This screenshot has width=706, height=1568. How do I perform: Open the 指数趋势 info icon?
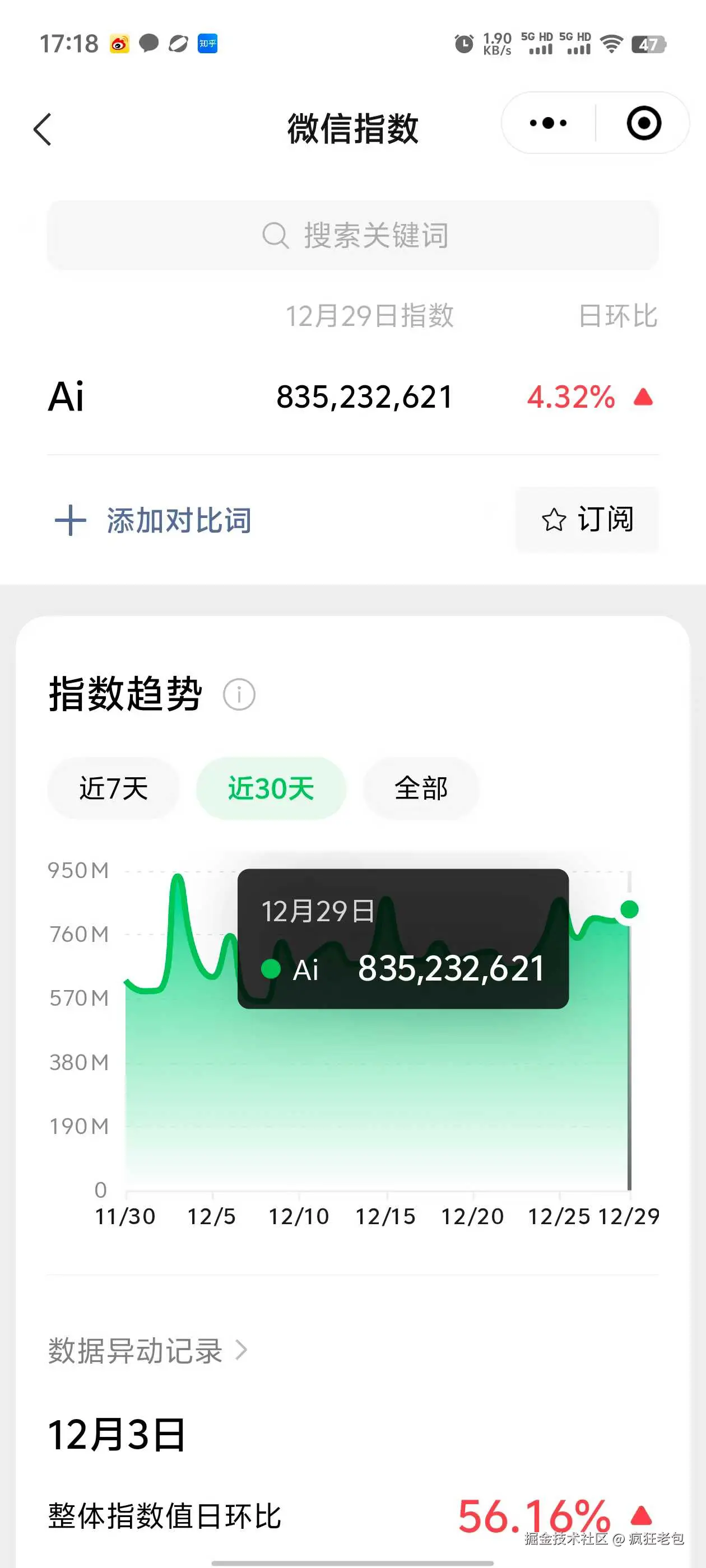point(240,694)
